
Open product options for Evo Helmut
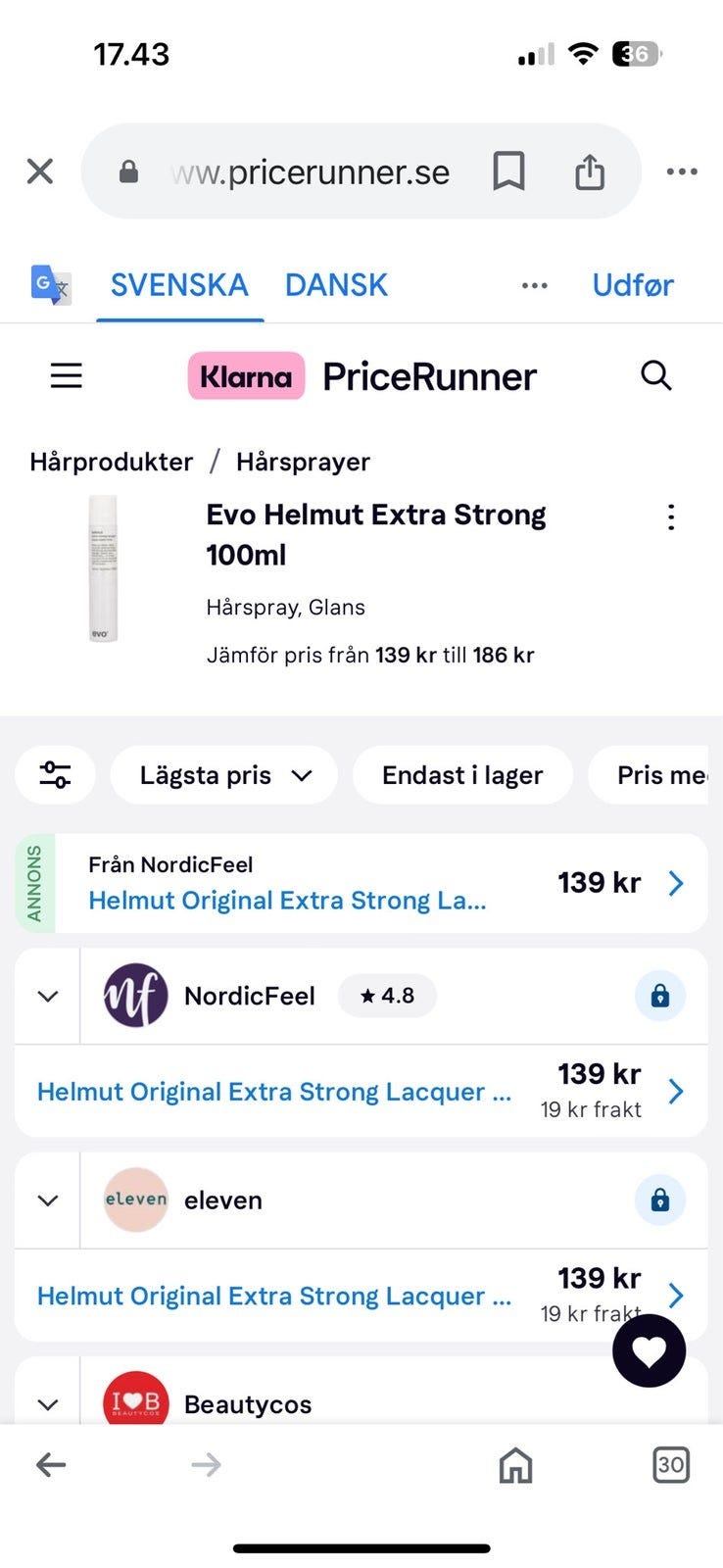(671, 517)
